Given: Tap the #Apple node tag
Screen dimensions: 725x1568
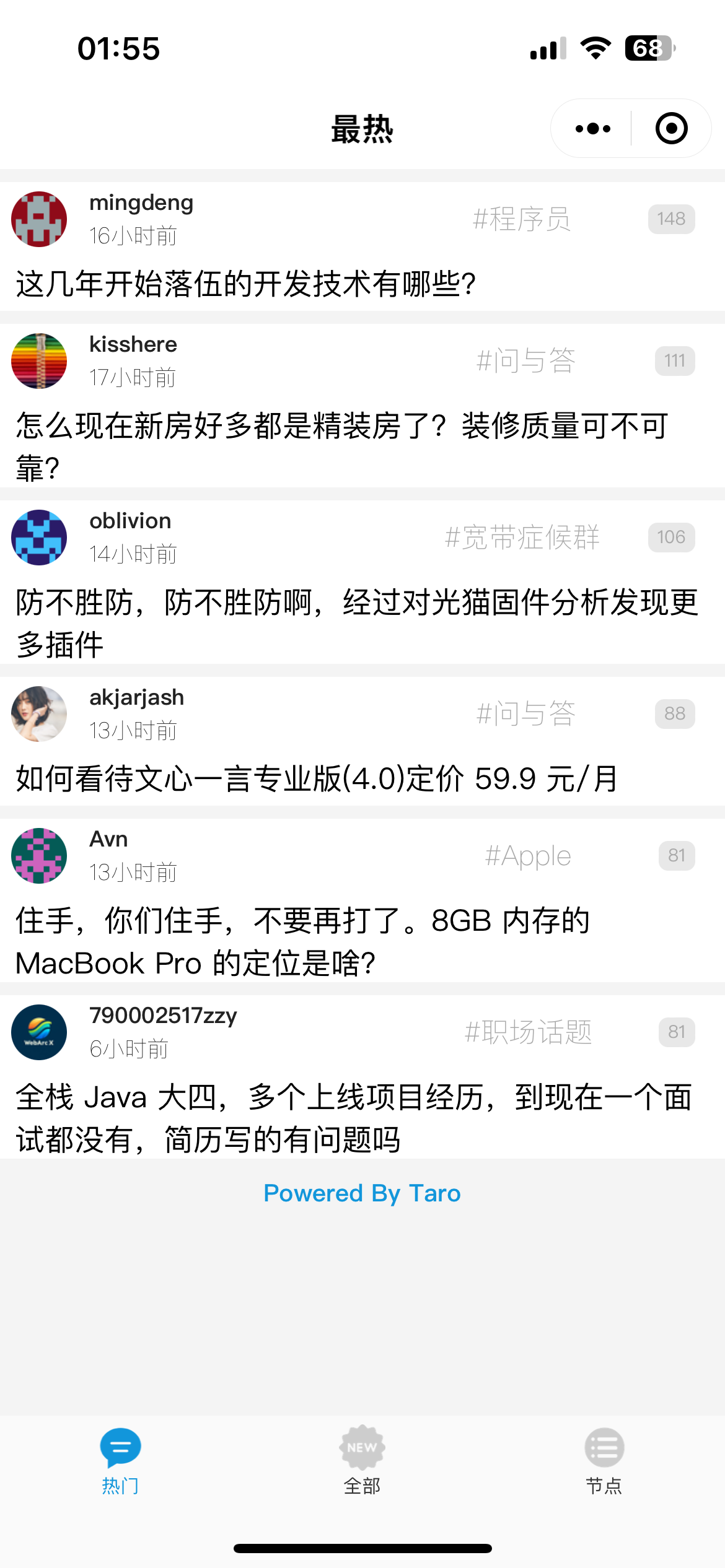Looking at the screenshot, I should (527, 856).
